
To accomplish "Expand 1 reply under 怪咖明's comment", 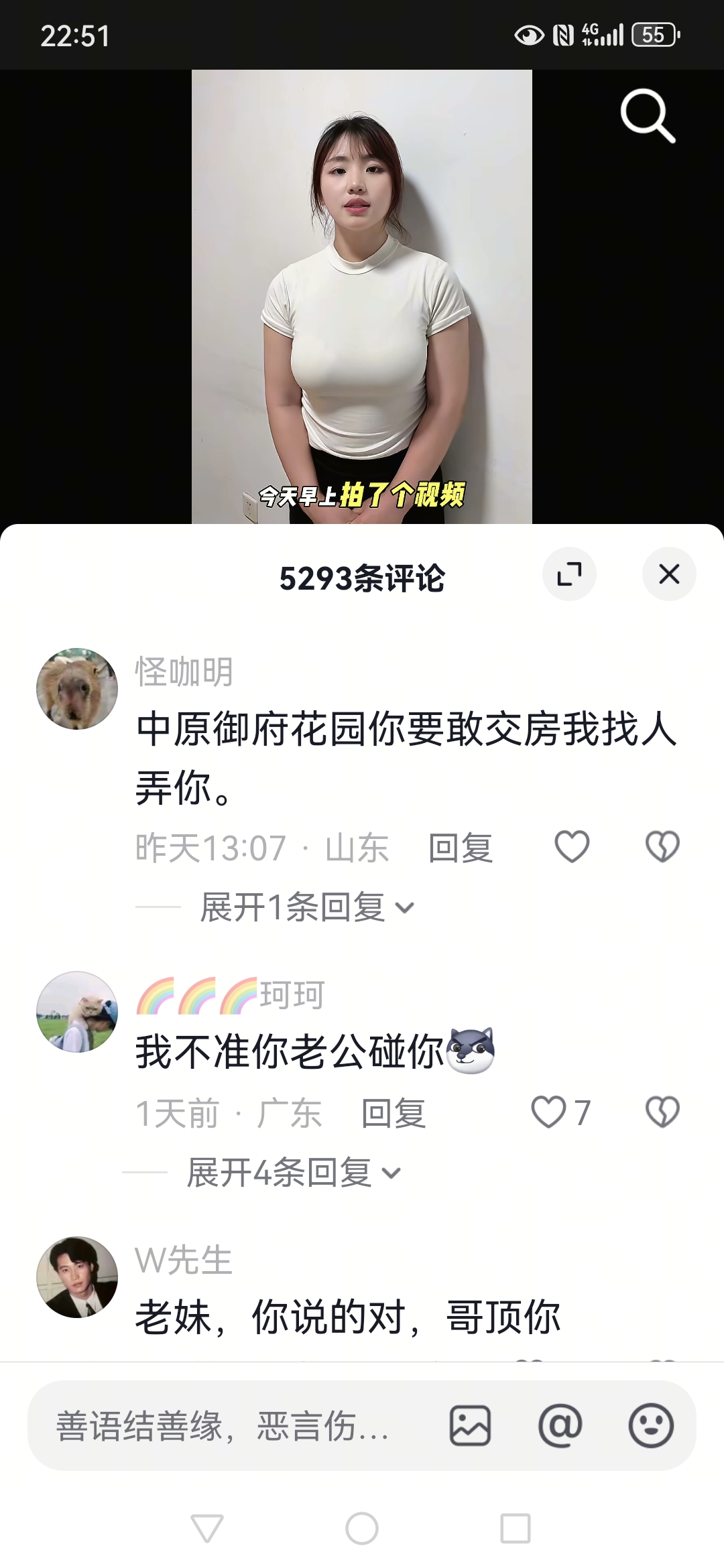I will tap(307, 907).
